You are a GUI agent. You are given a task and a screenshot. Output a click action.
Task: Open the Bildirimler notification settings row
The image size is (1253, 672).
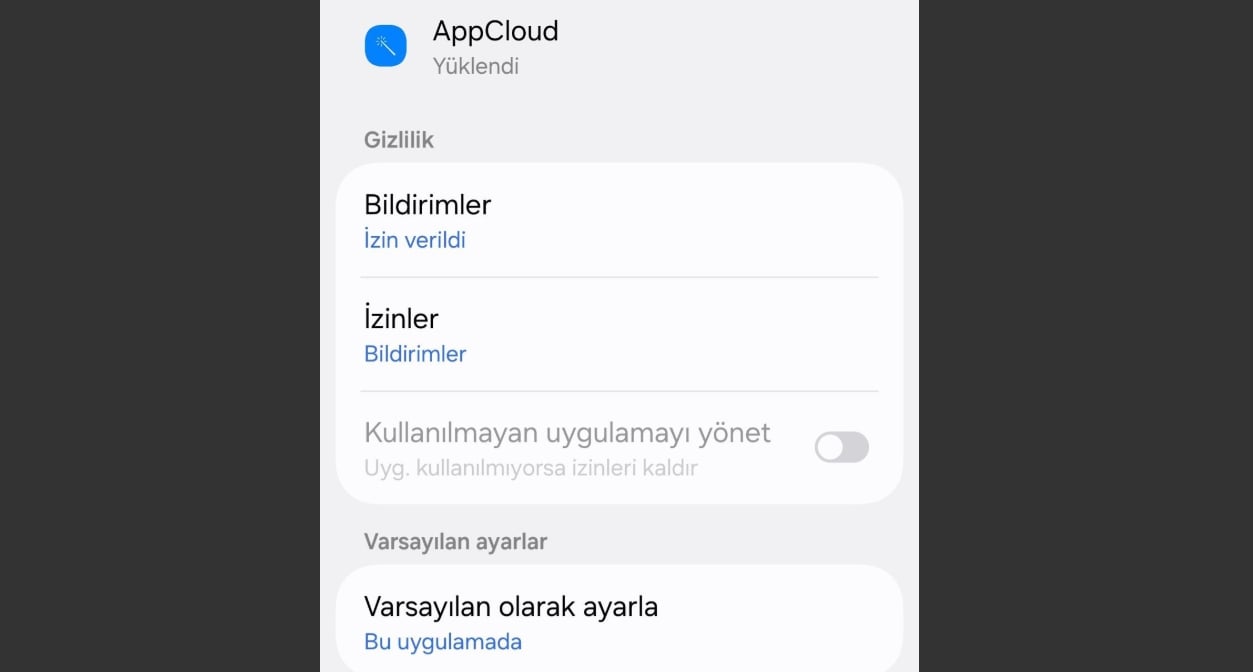(618, 221)
